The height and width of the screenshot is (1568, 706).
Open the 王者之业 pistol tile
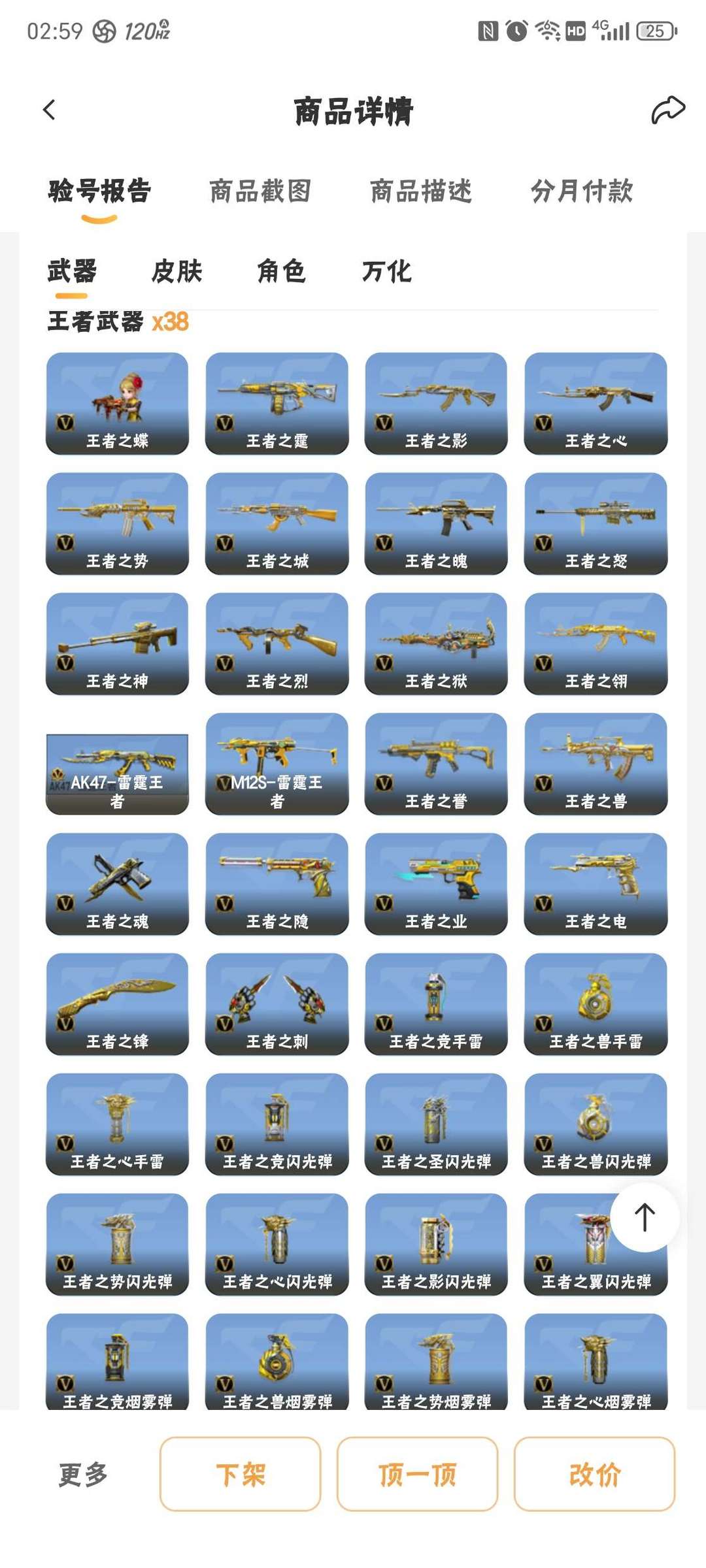(x=436, y=884)
